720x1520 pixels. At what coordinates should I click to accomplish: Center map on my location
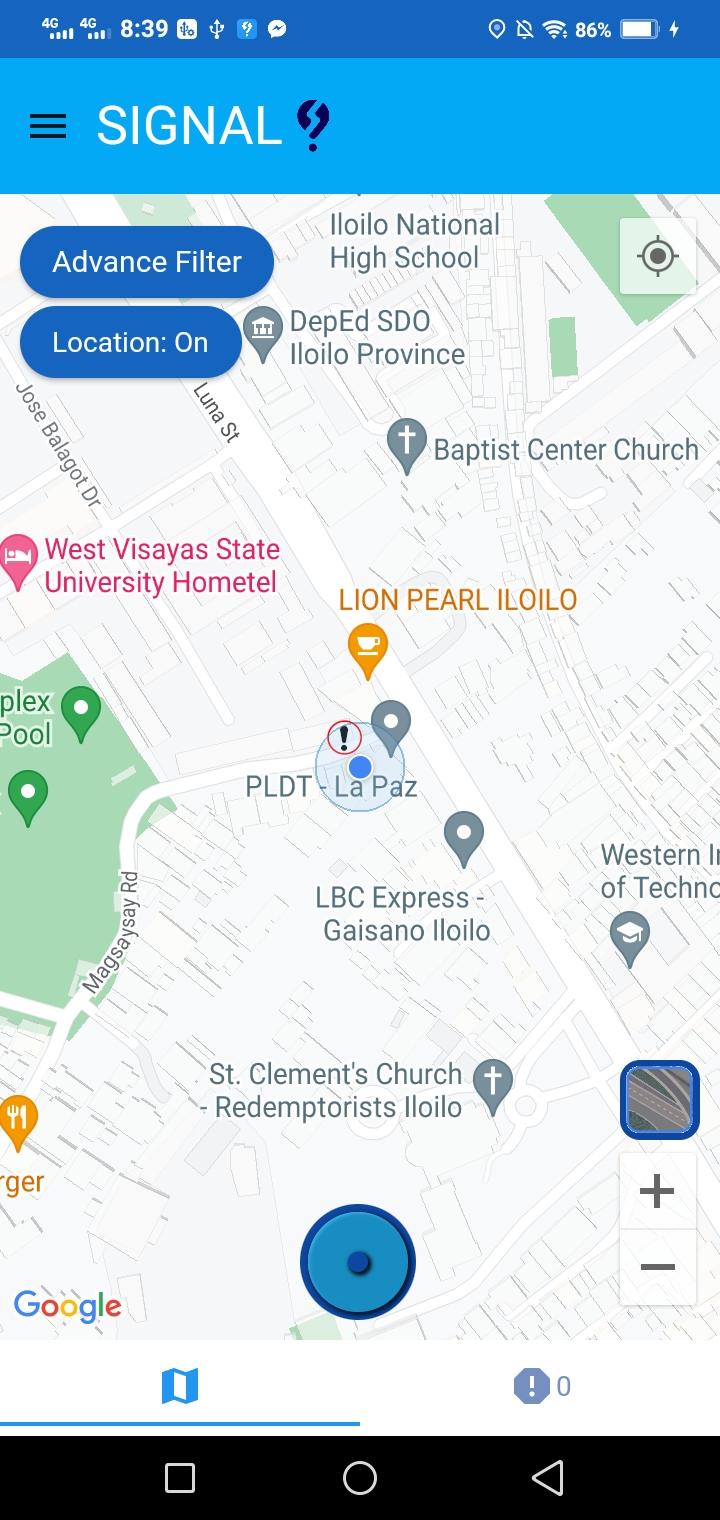click(x=658, y=257)
